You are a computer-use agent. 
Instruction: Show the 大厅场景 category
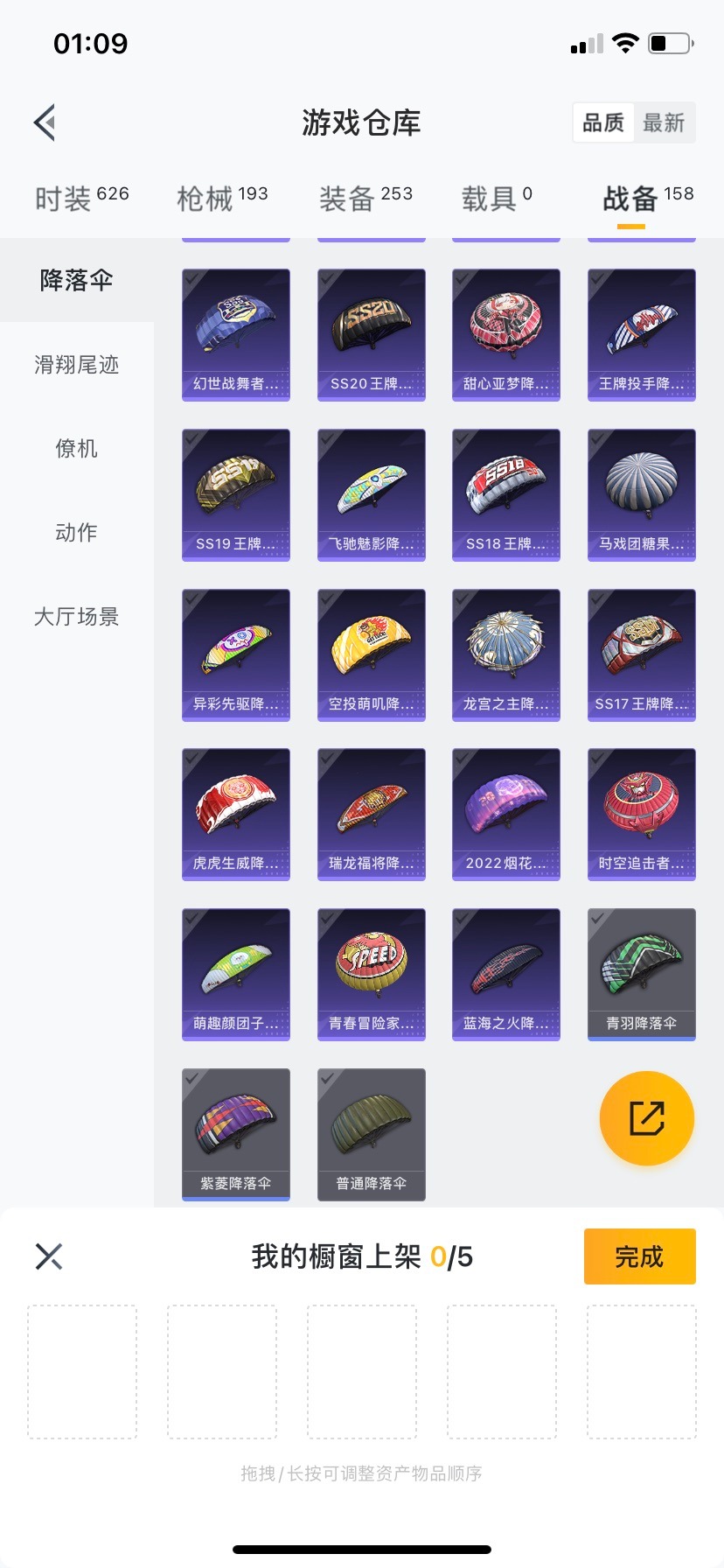tap(76, 616)
